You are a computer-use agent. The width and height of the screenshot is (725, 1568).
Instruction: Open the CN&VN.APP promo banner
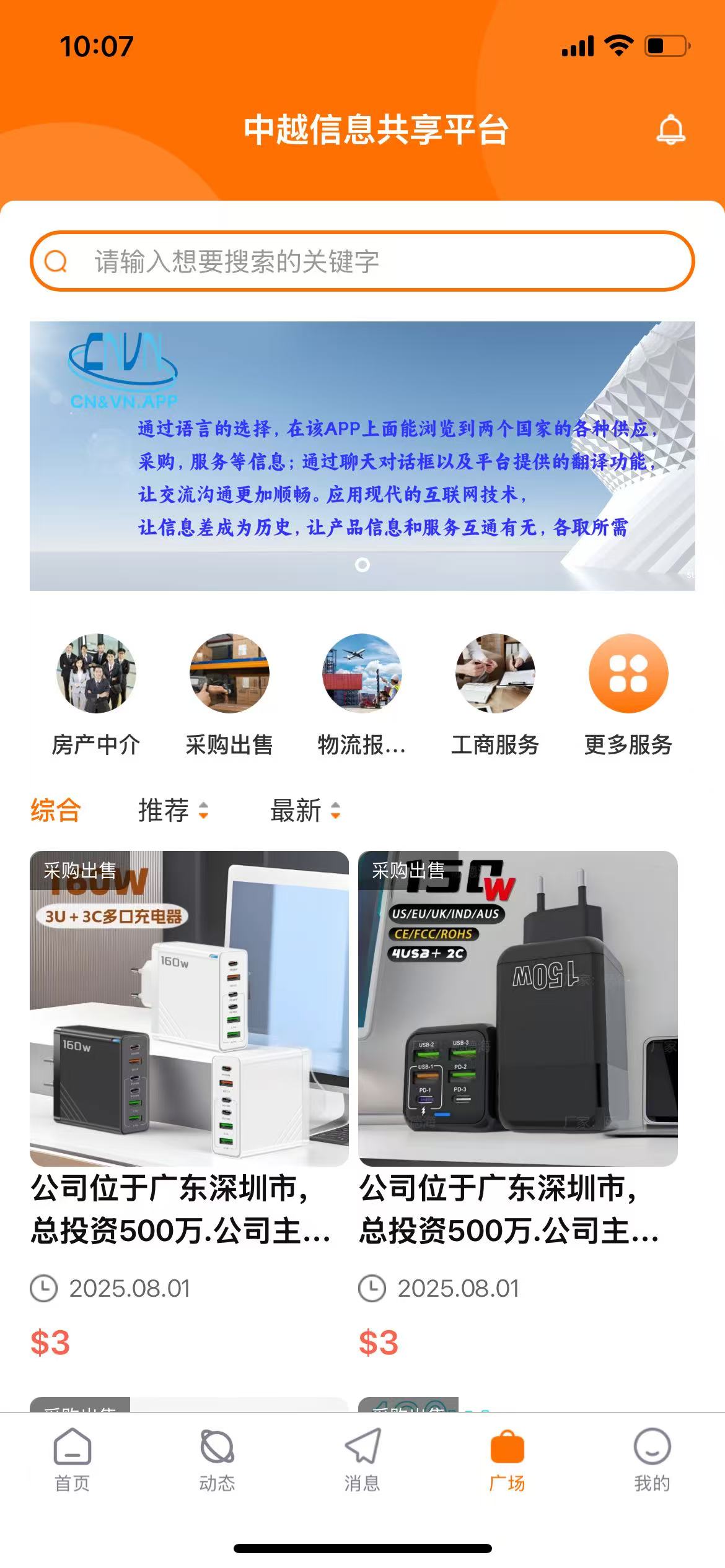(x=362, y=456)
